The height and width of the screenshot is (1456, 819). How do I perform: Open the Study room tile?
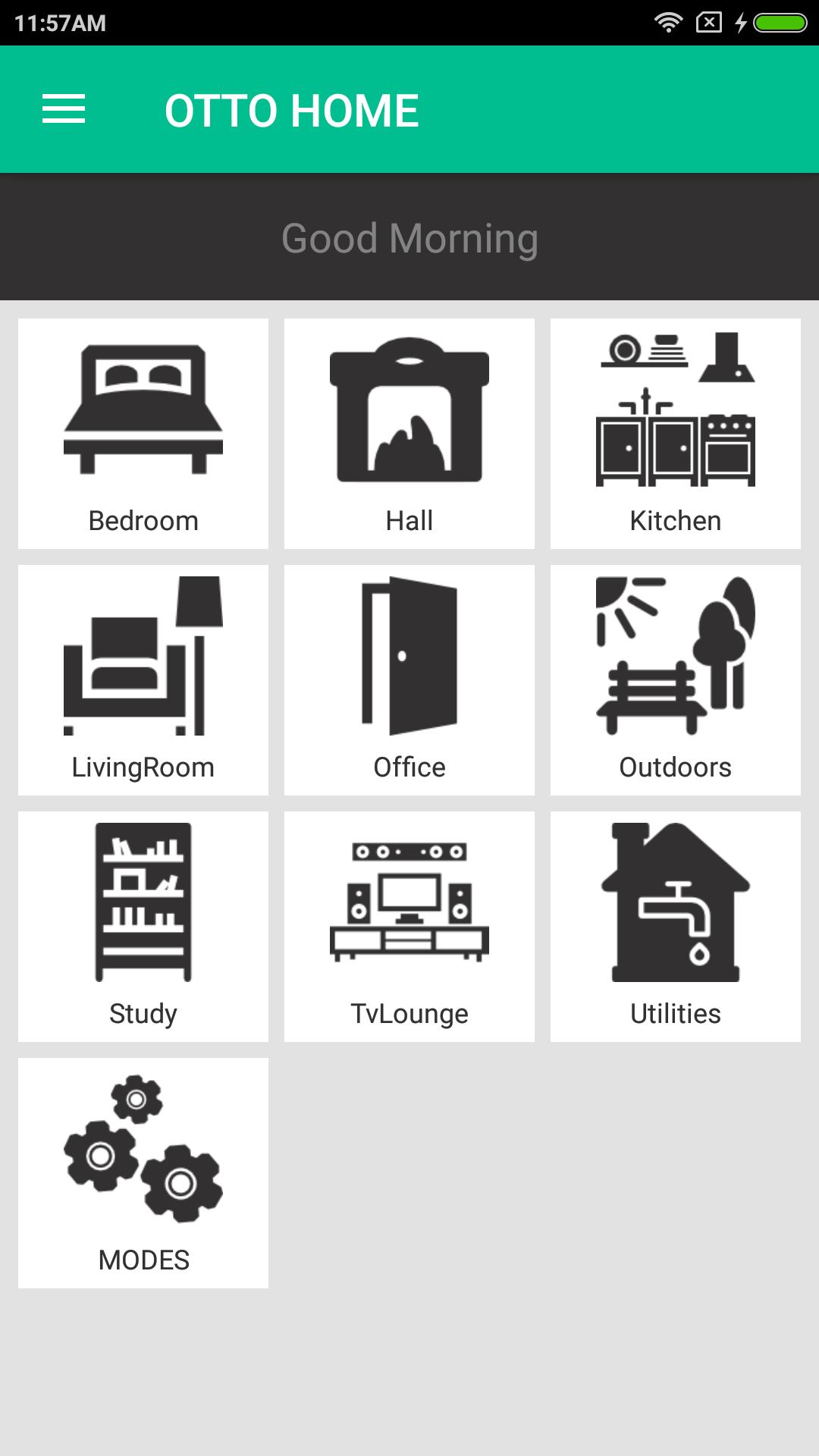[x=143, y=927]
